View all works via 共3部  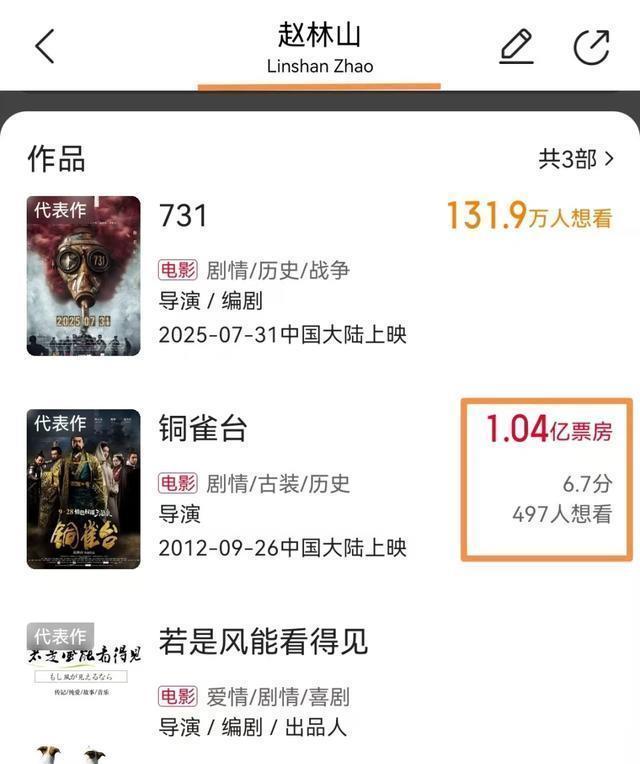click(x=576, y=159)
